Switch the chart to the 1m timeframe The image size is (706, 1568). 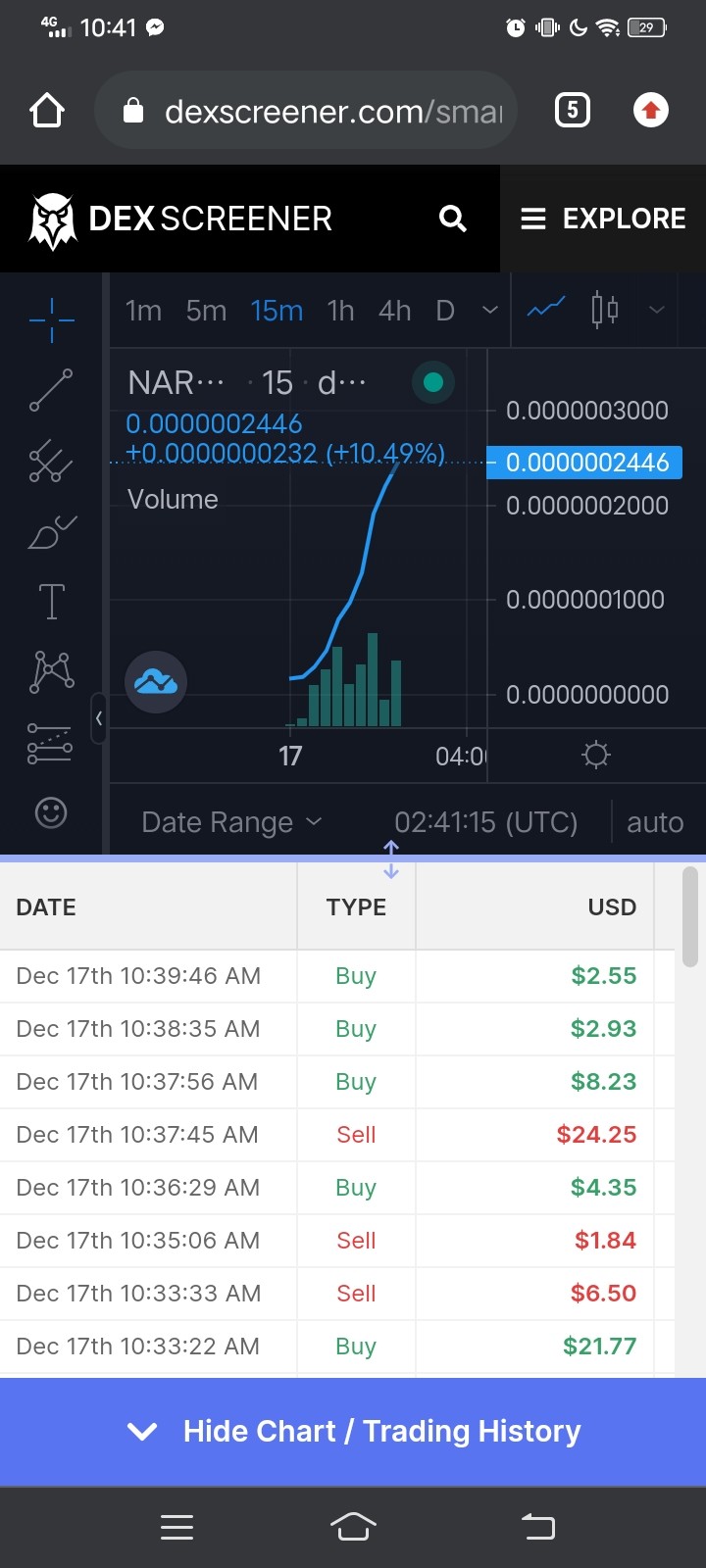click(x=143, y=311)
